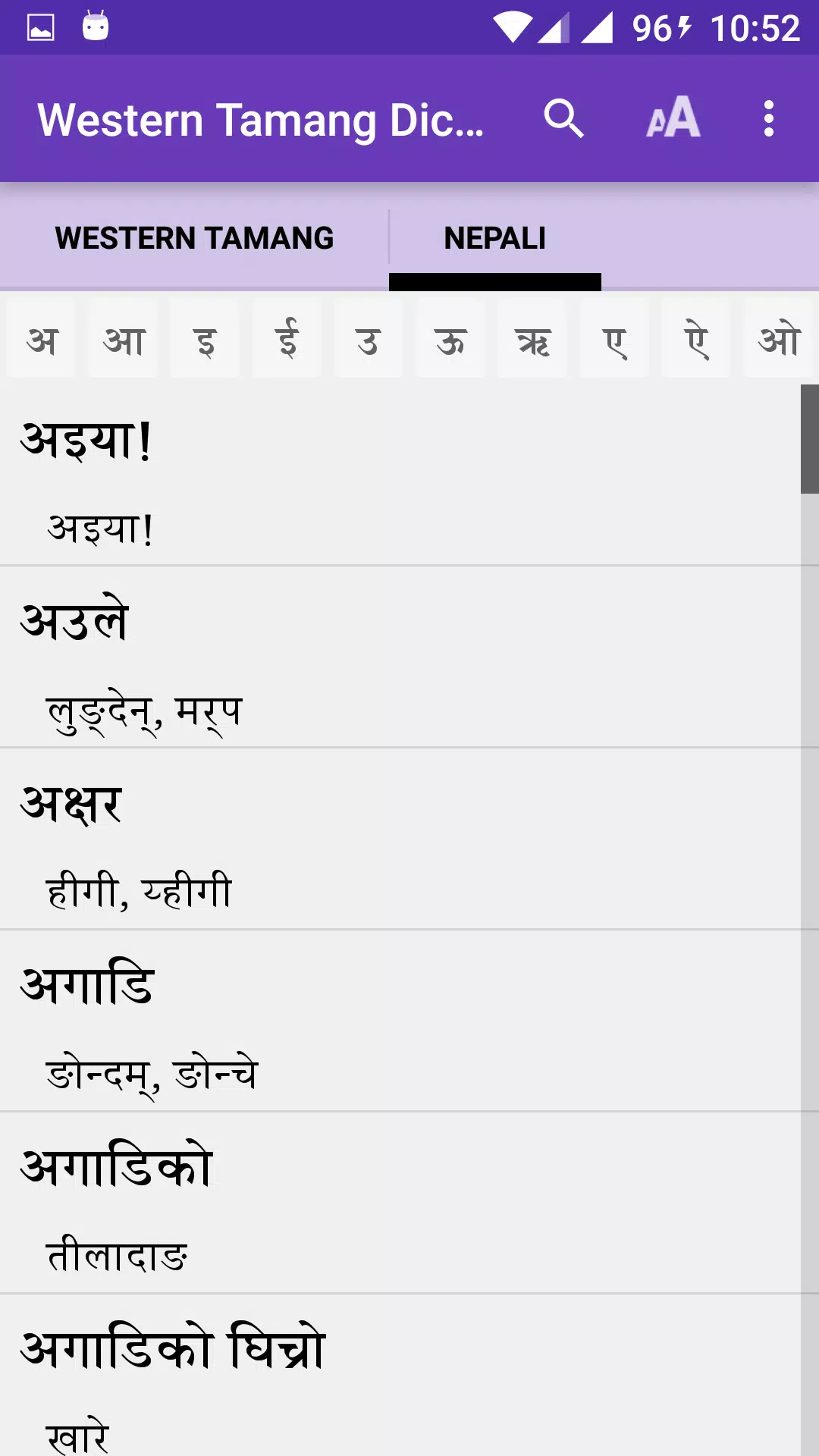This screenshot has height=1456, width=819.
Task: Select the इ letter filter
Action: (205, 339)
